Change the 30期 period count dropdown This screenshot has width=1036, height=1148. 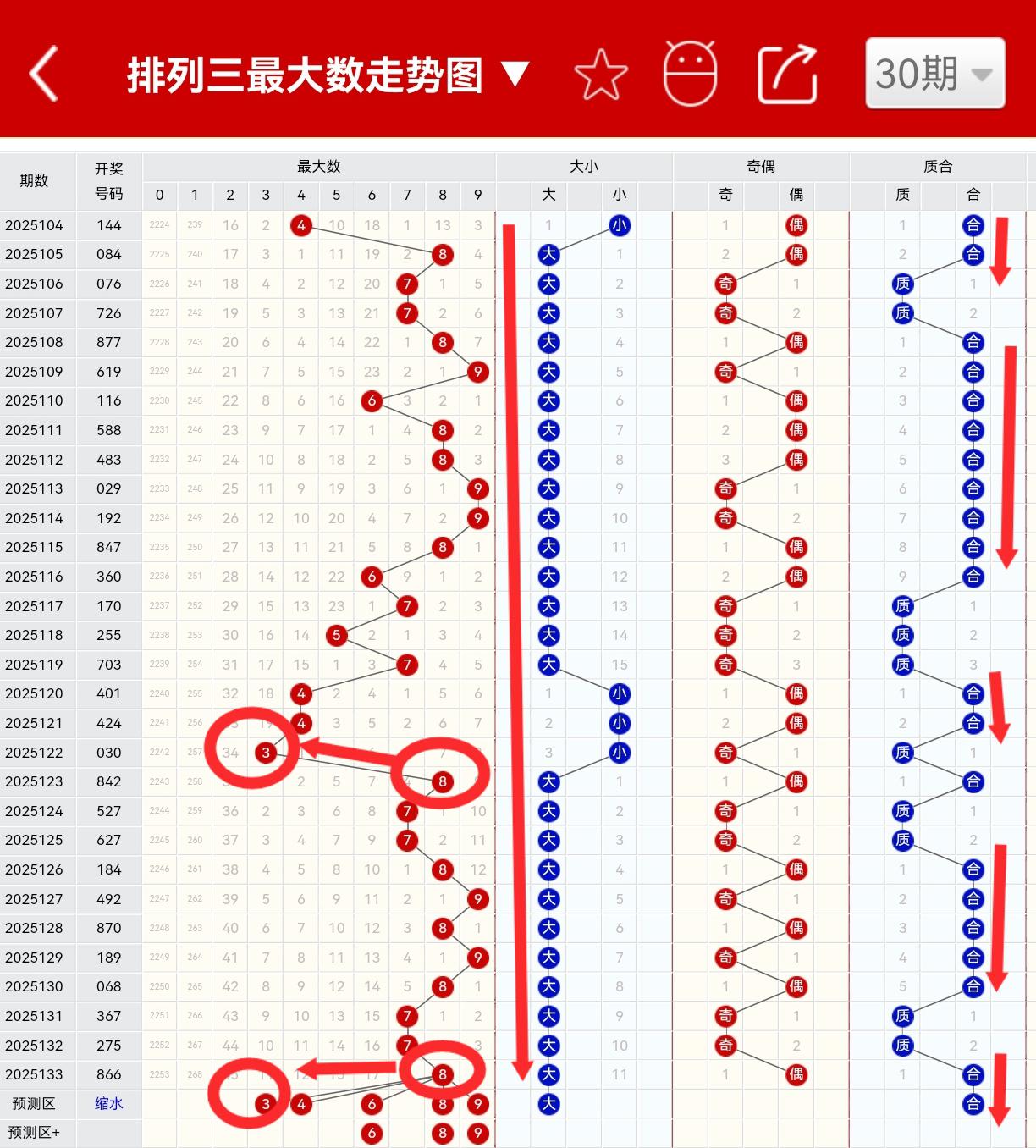click(x=934, y=74)
